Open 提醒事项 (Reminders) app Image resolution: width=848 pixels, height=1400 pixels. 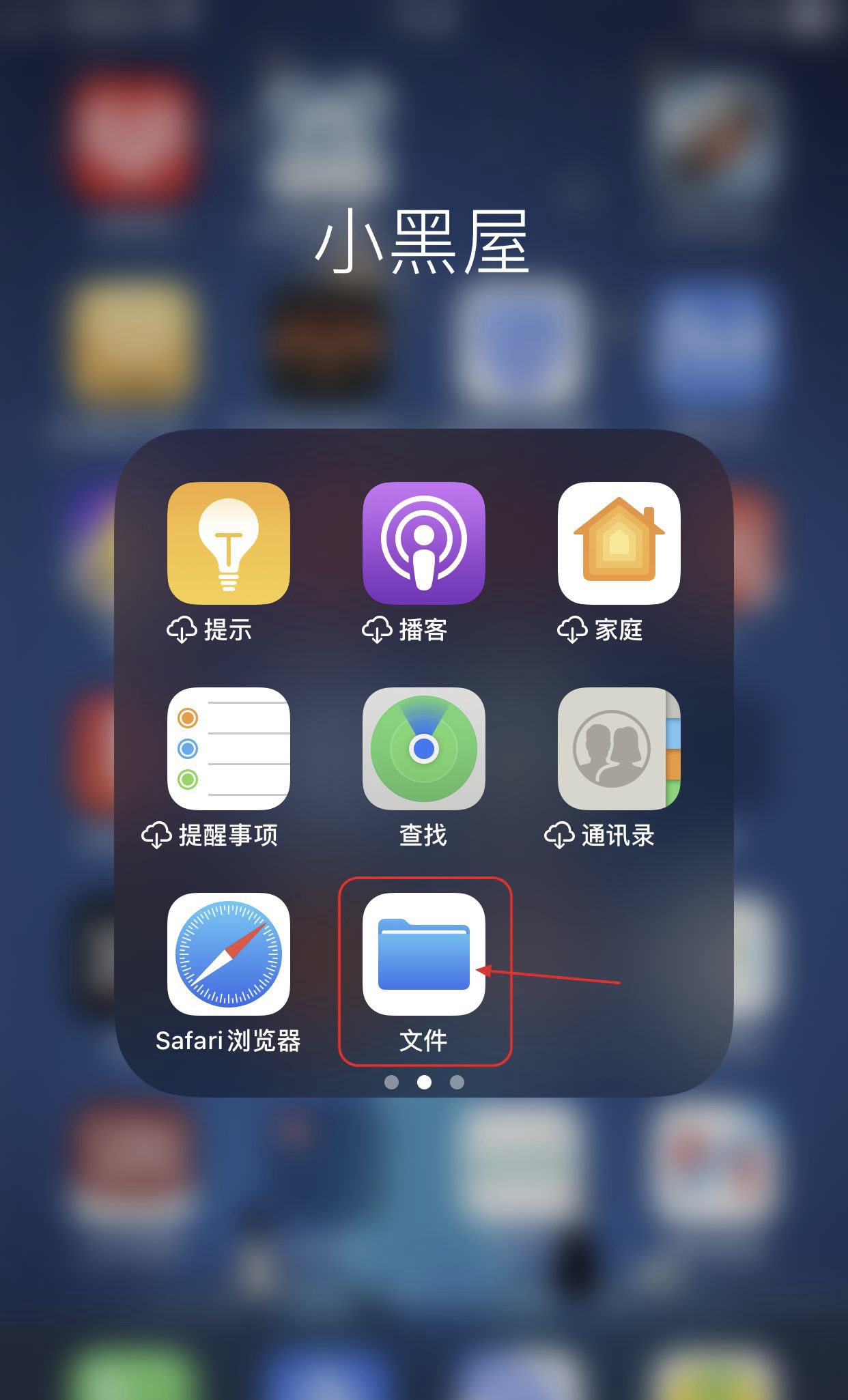(228, 749)
